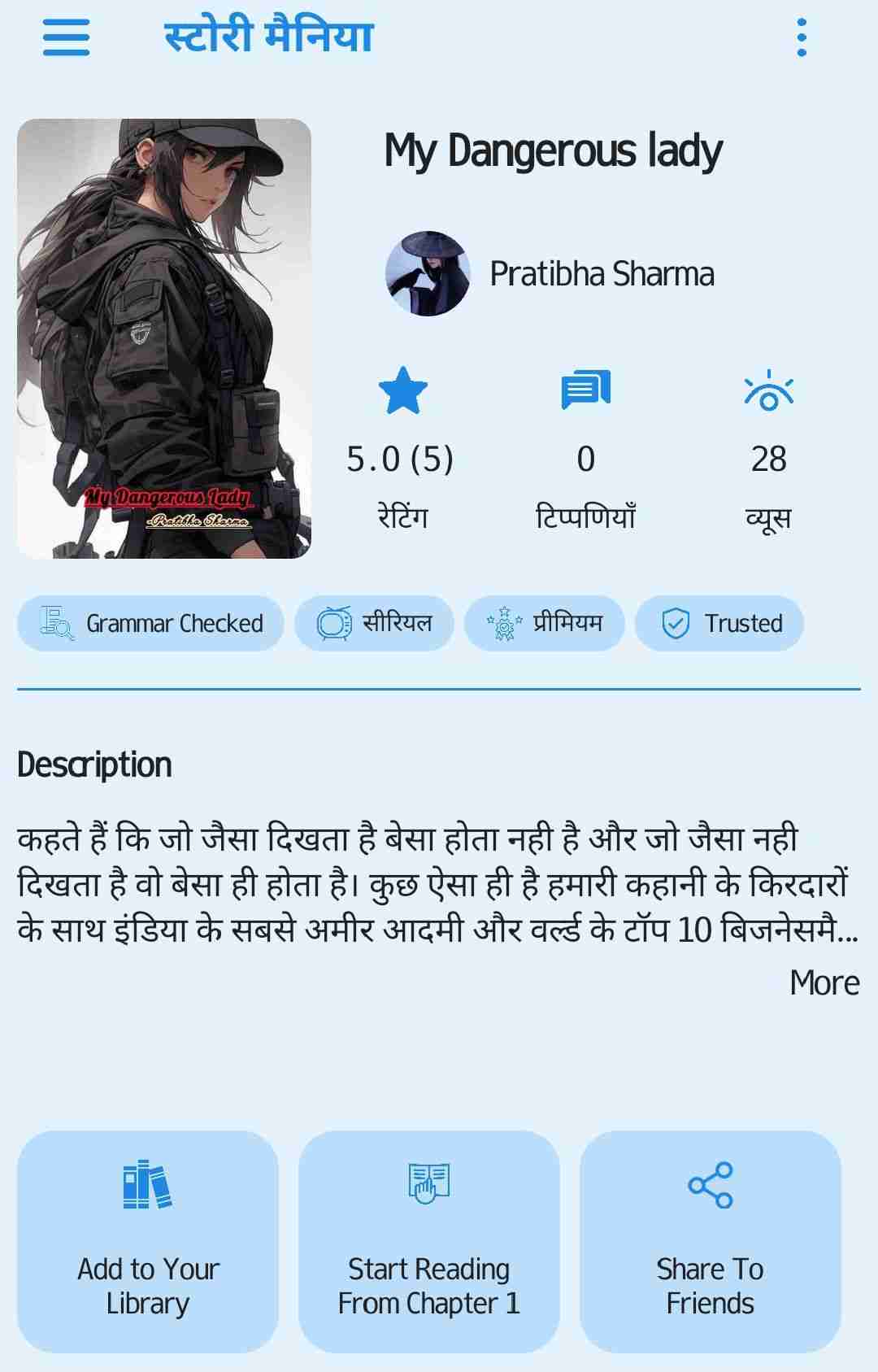Tap the 5.0 (5) rating value
The image size is (878, 1372).
402,458
